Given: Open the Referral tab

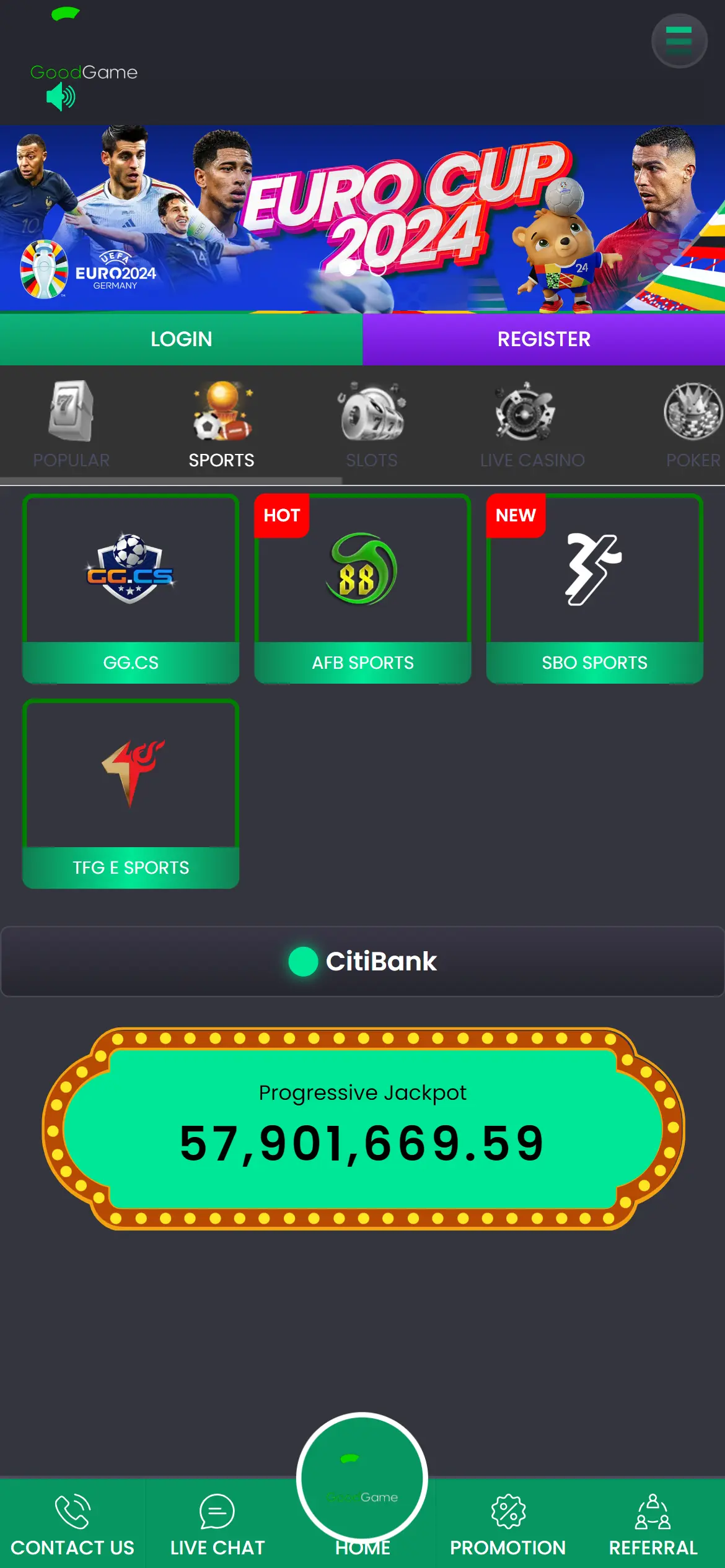Looking at the screenshot, I should pyautogui.click(x=653, y=1525).
